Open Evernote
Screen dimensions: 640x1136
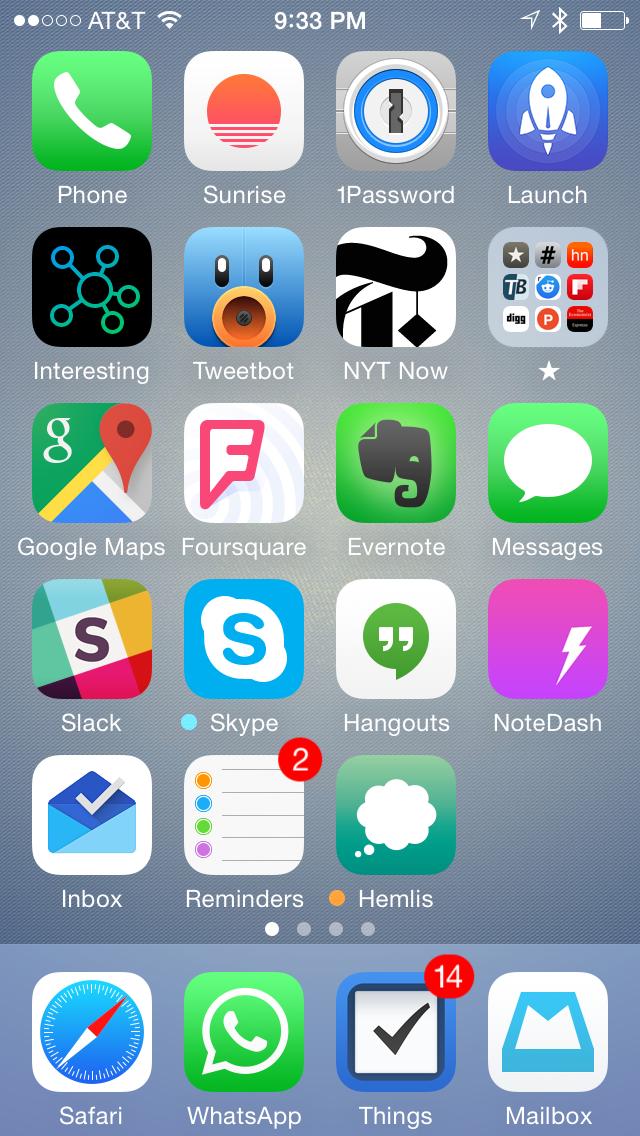(x=396, y=463)
